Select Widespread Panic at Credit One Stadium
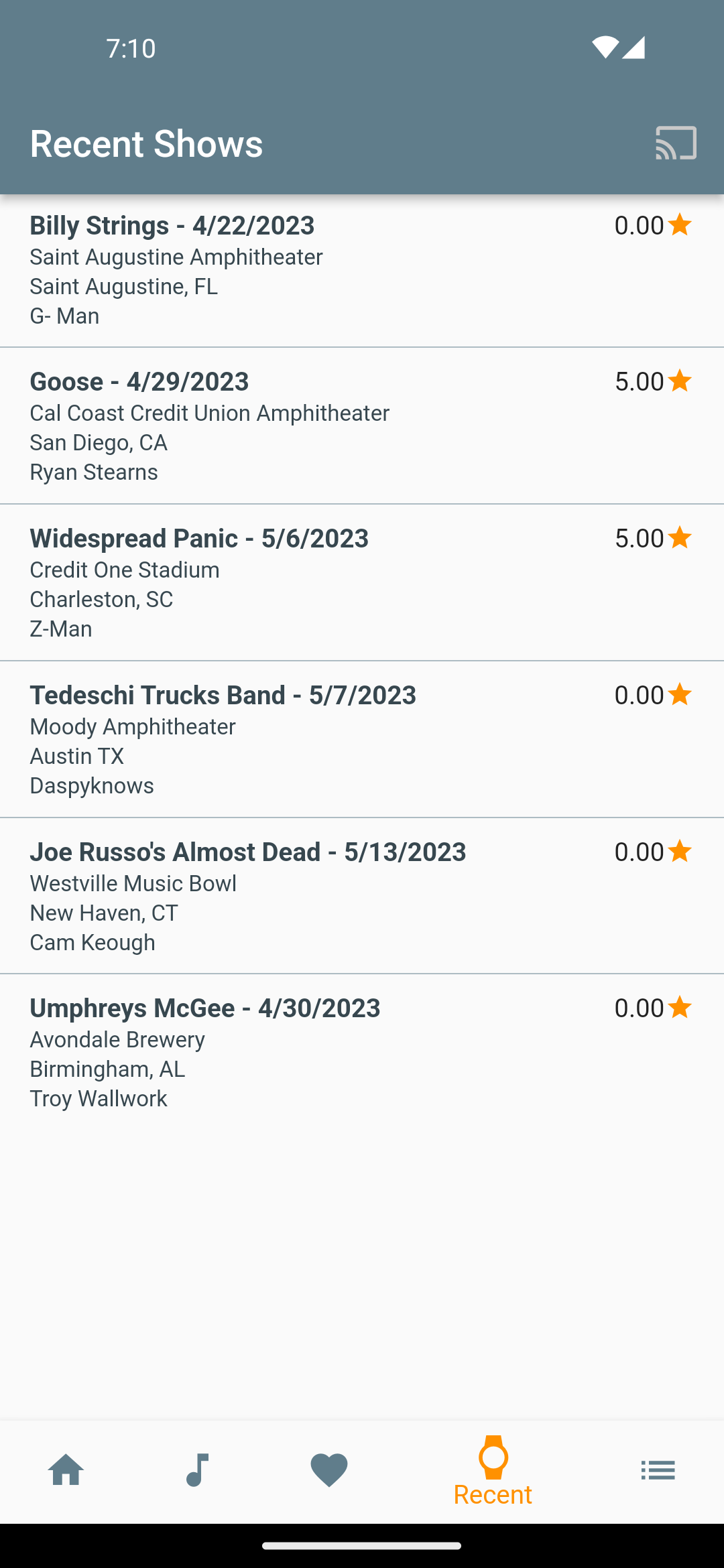Image resolution: width=724 pixels, height=1568 pixels. coord(362,582)
